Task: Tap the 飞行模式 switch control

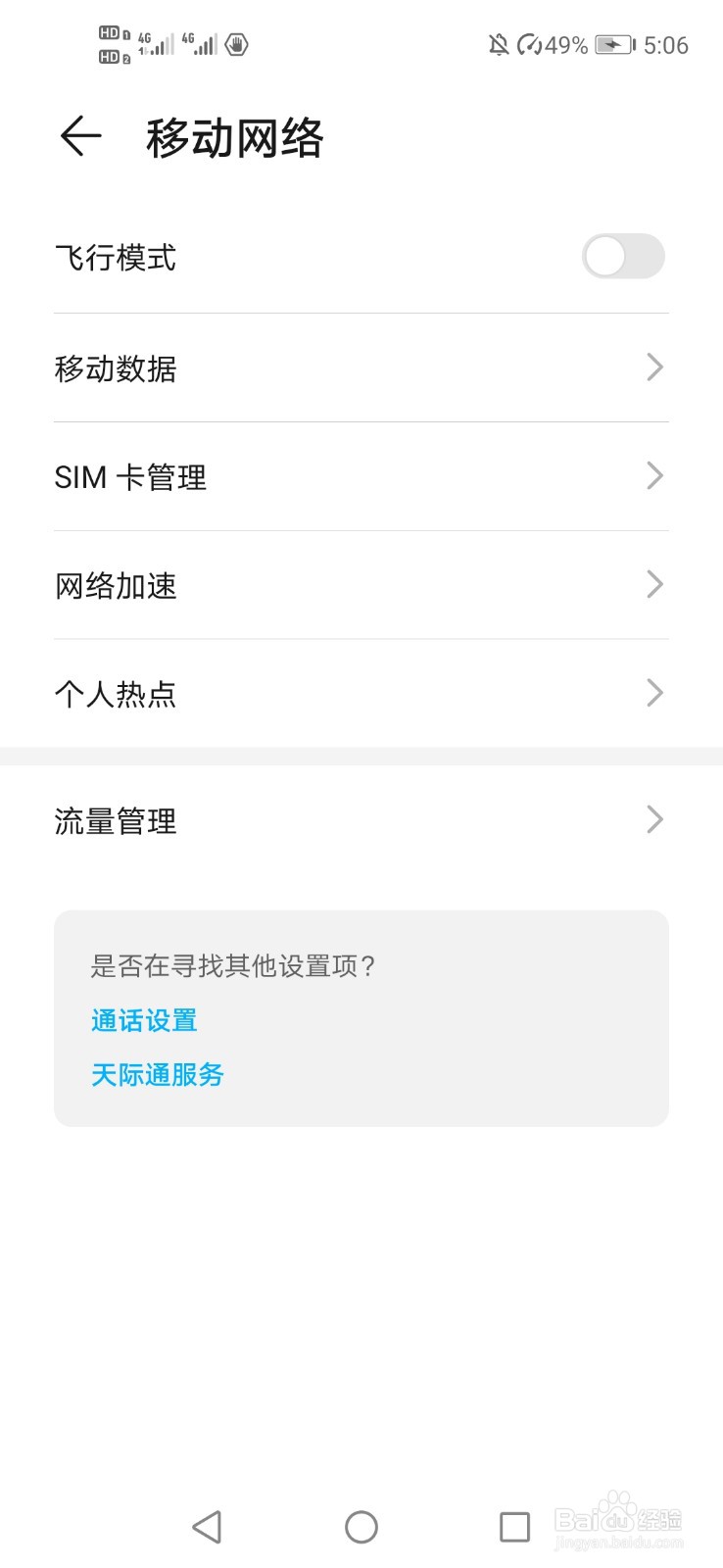Action: tap(624, 257)
